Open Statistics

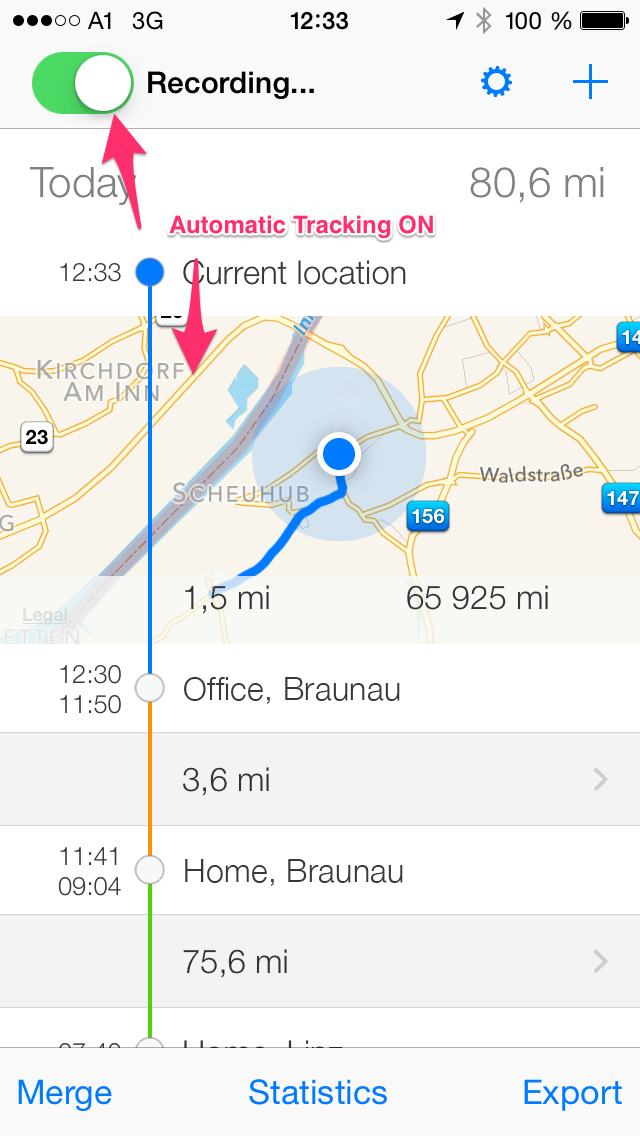point(318,1092)
